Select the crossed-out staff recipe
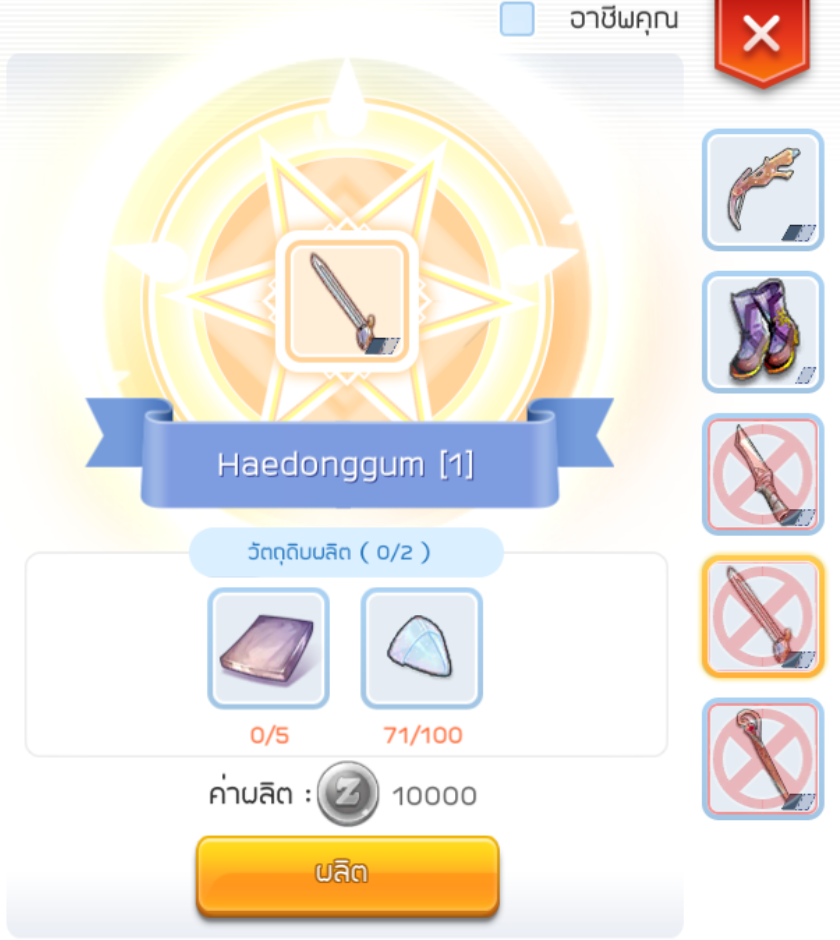The width and height of the screenshot is (840, 940). pyautogui.click(x=762, y=758)
